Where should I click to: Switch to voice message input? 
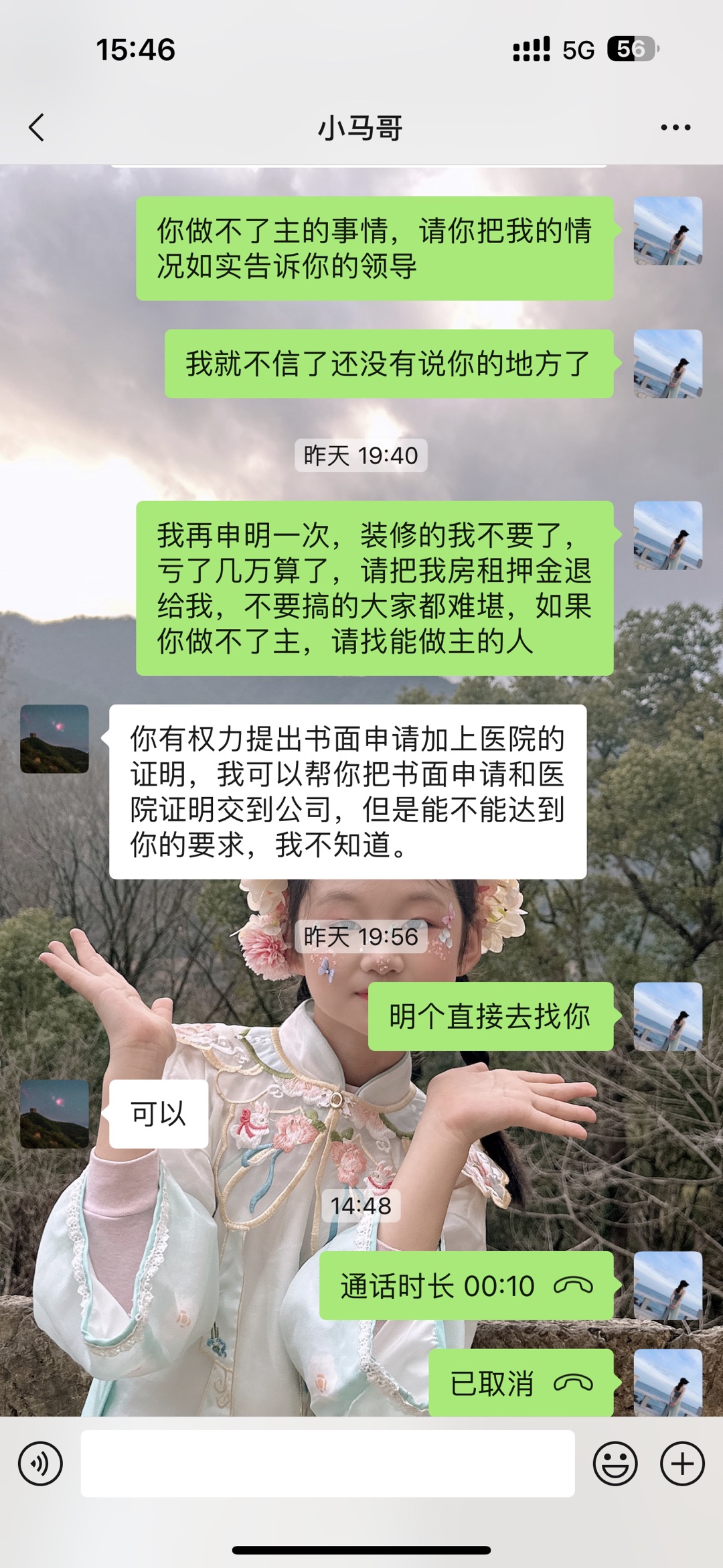[40, 1464]
